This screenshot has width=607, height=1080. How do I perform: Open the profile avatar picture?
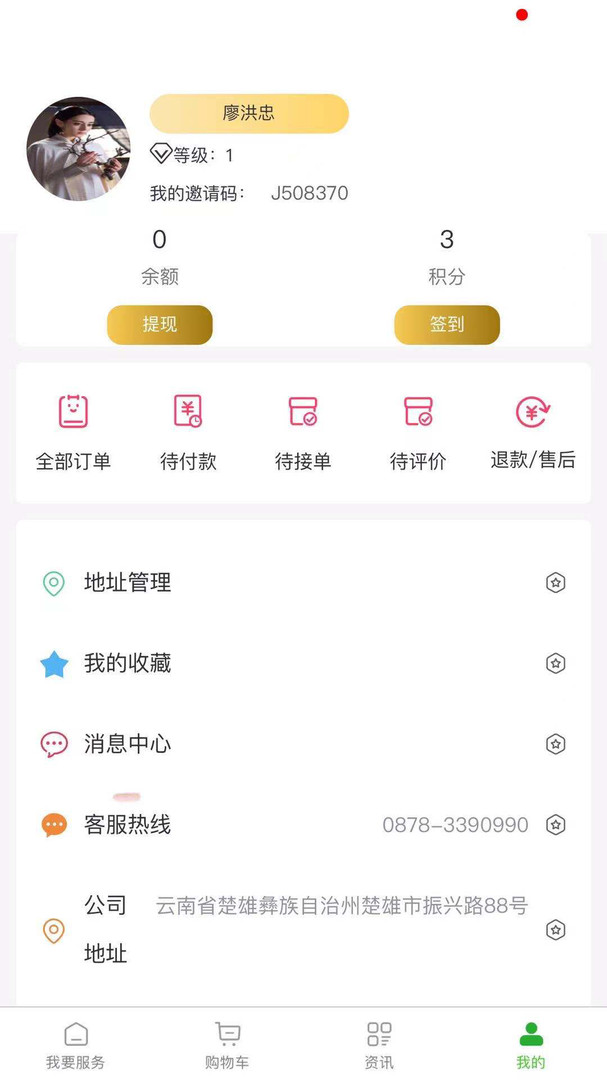tap(78, 149)
